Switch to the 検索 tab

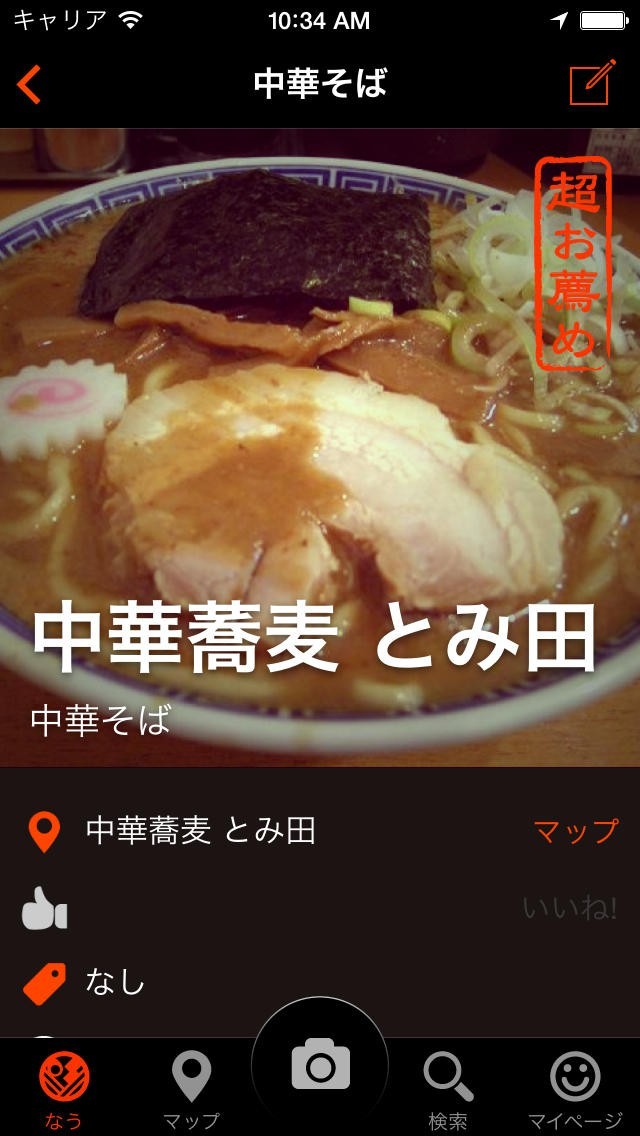[448, 1090]
